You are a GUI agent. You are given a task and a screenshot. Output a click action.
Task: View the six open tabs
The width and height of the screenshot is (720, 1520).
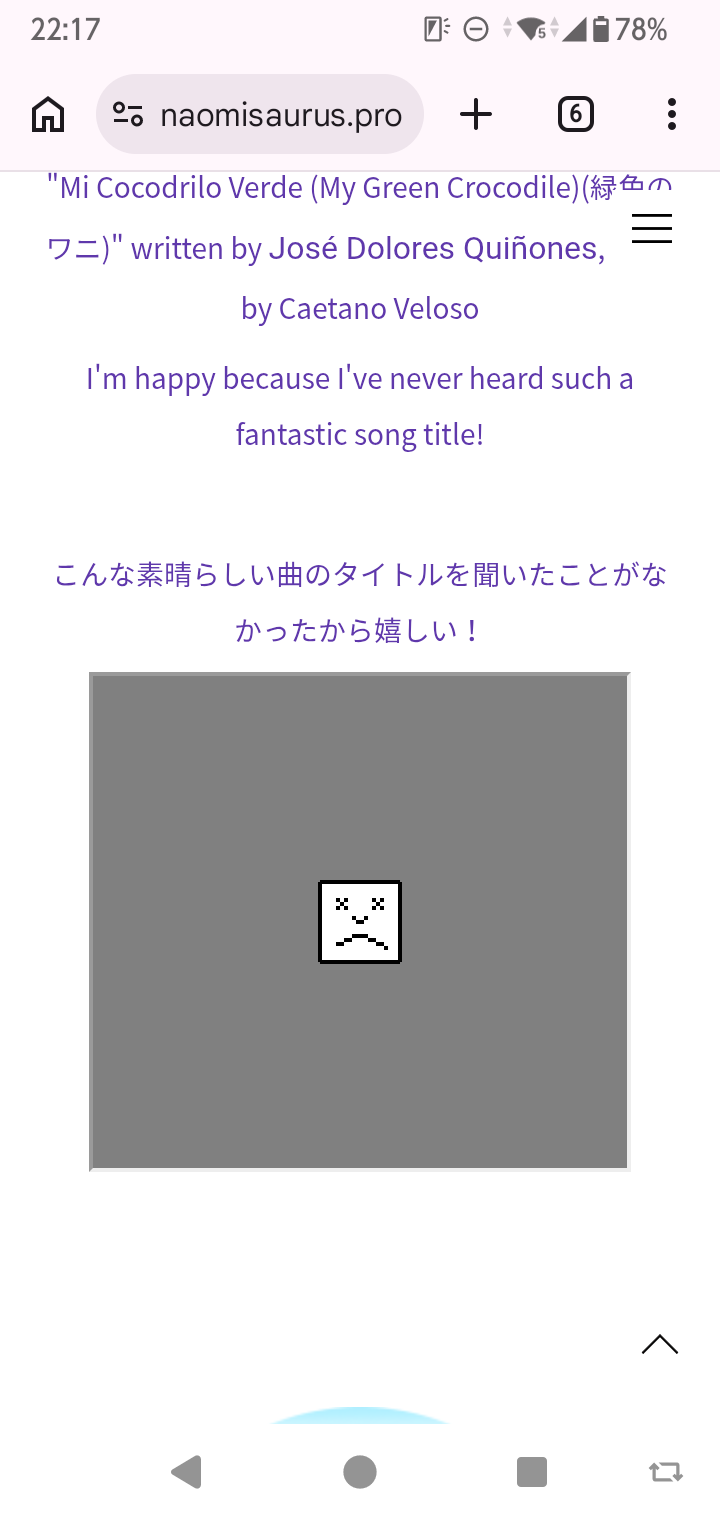pos(575,115)
